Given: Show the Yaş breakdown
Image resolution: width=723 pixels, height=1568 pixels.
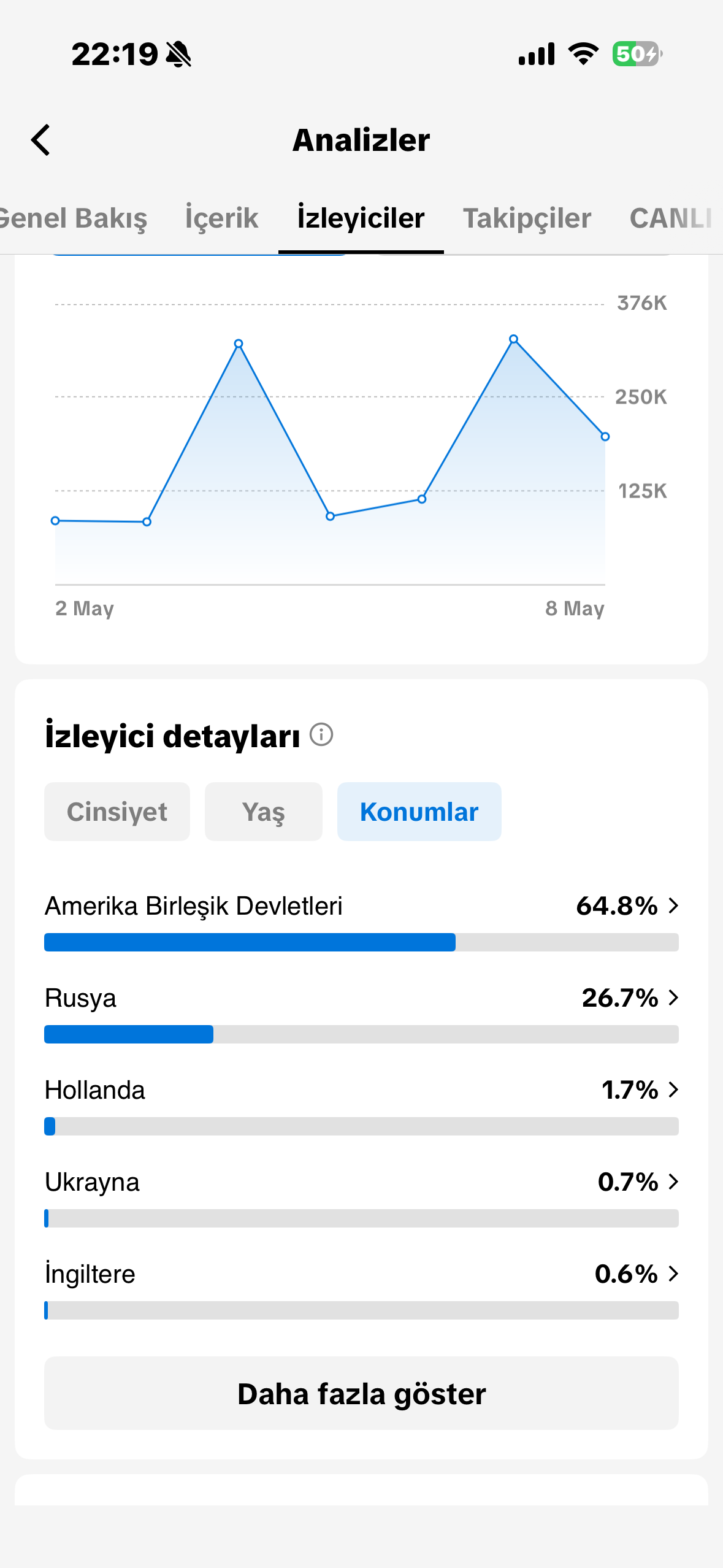Looking at the screenshot, I should coord(264,812).
